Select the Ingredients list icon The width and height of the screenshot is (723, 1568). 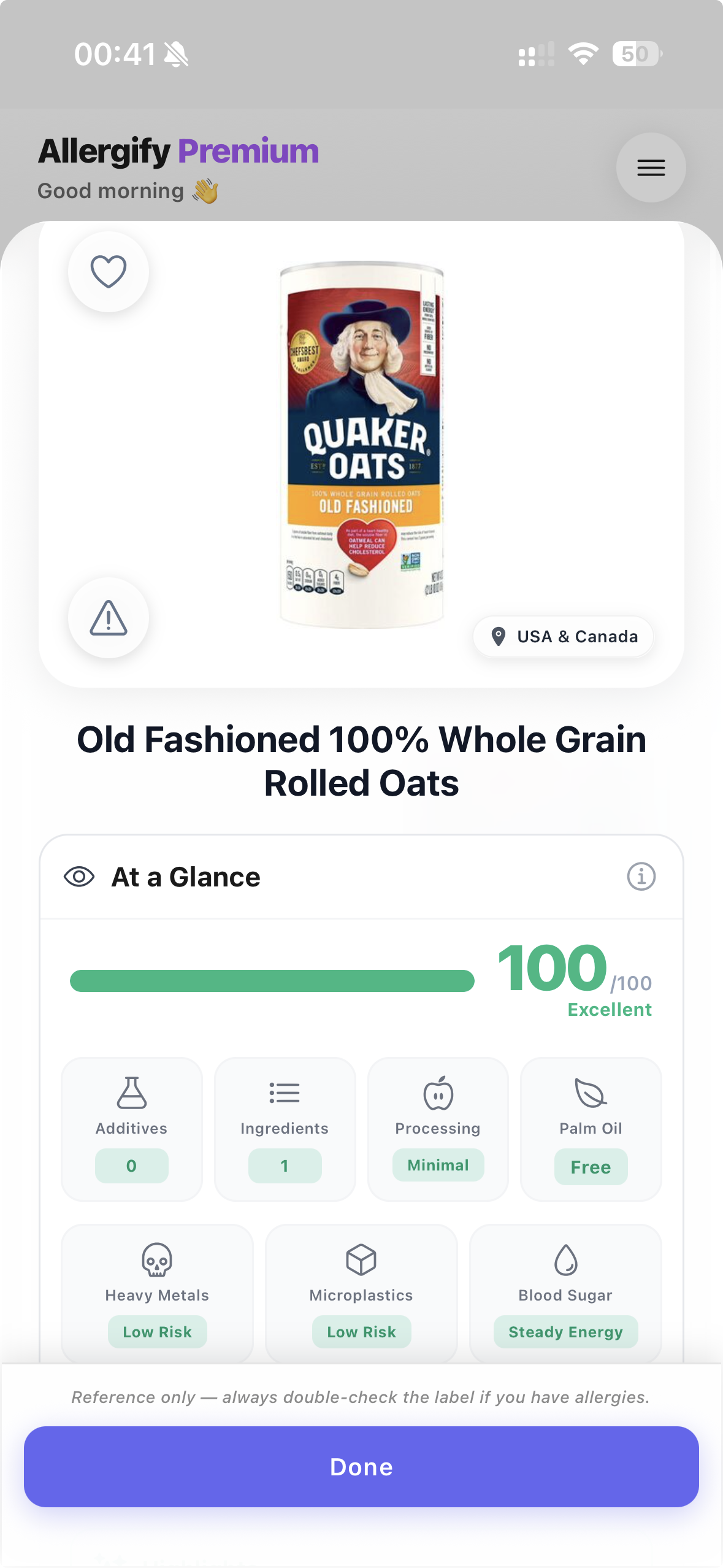click(x=284, y=1093)
